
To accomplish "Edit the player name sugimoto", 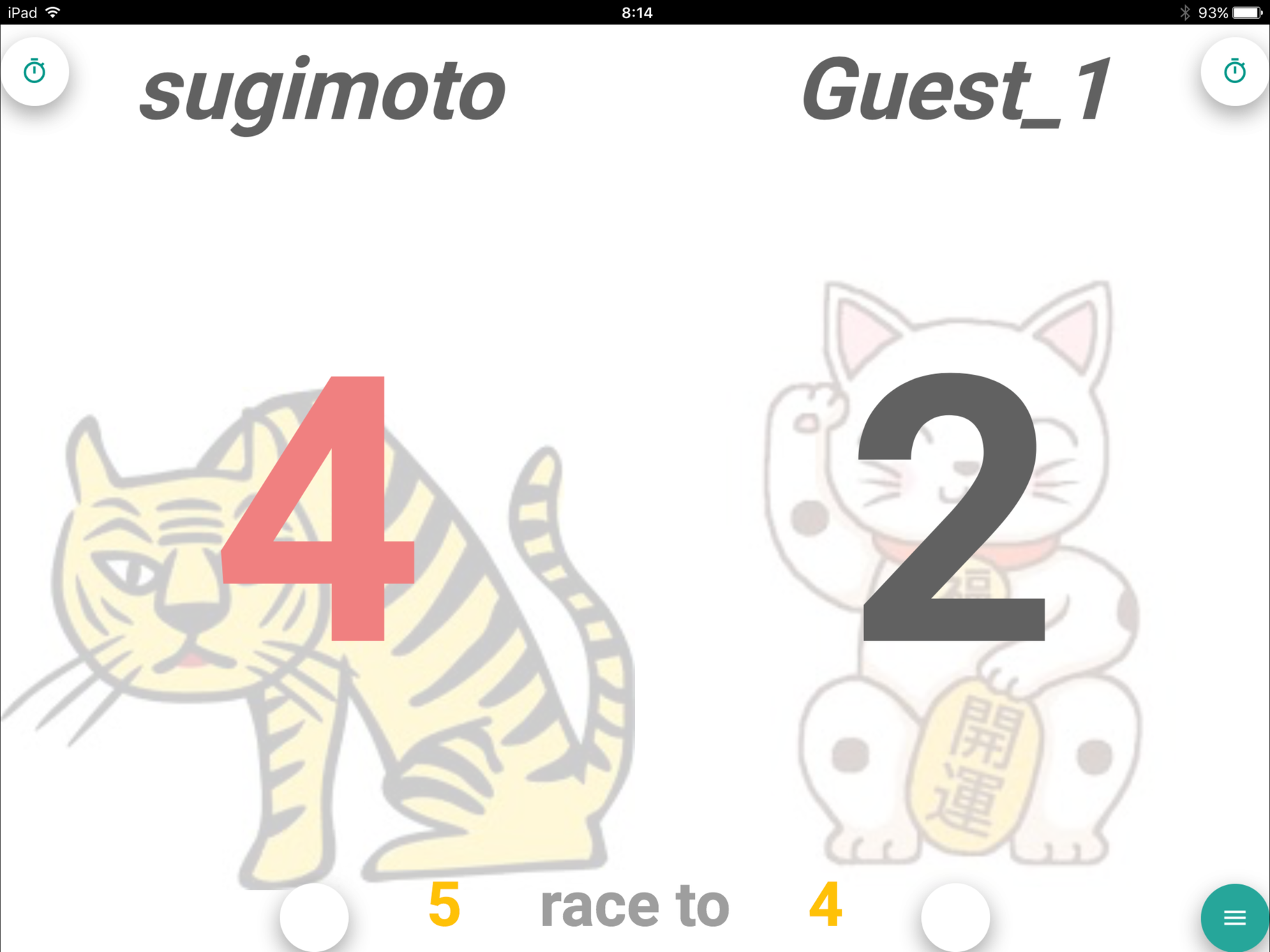I will pos(322,91).
